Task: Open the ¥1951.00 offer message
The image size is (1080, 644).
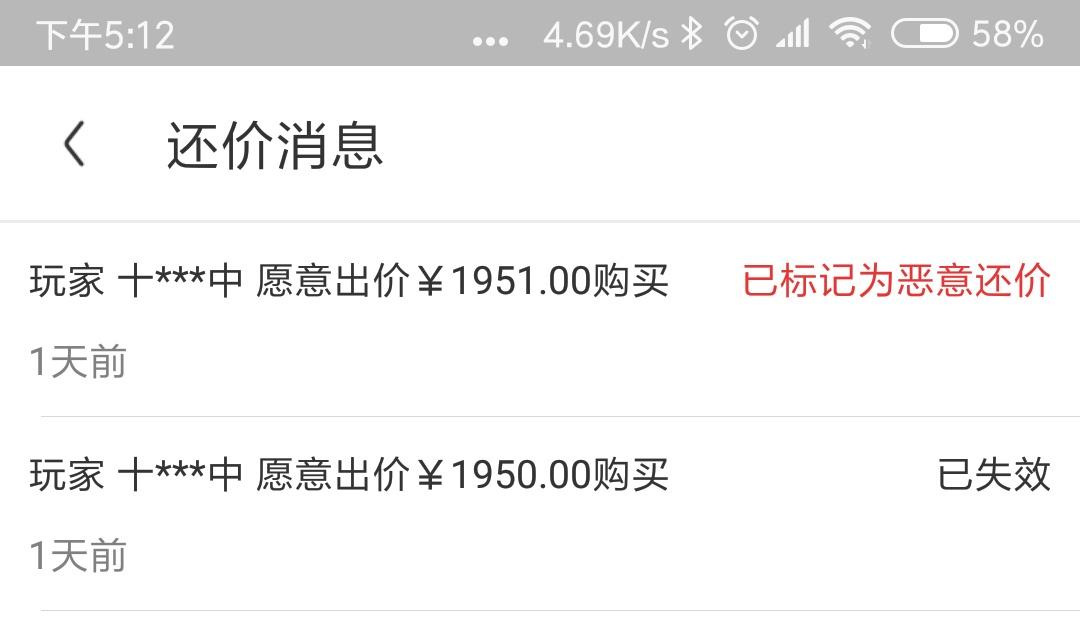Action: pyautogui.click(x=350, y=283)
